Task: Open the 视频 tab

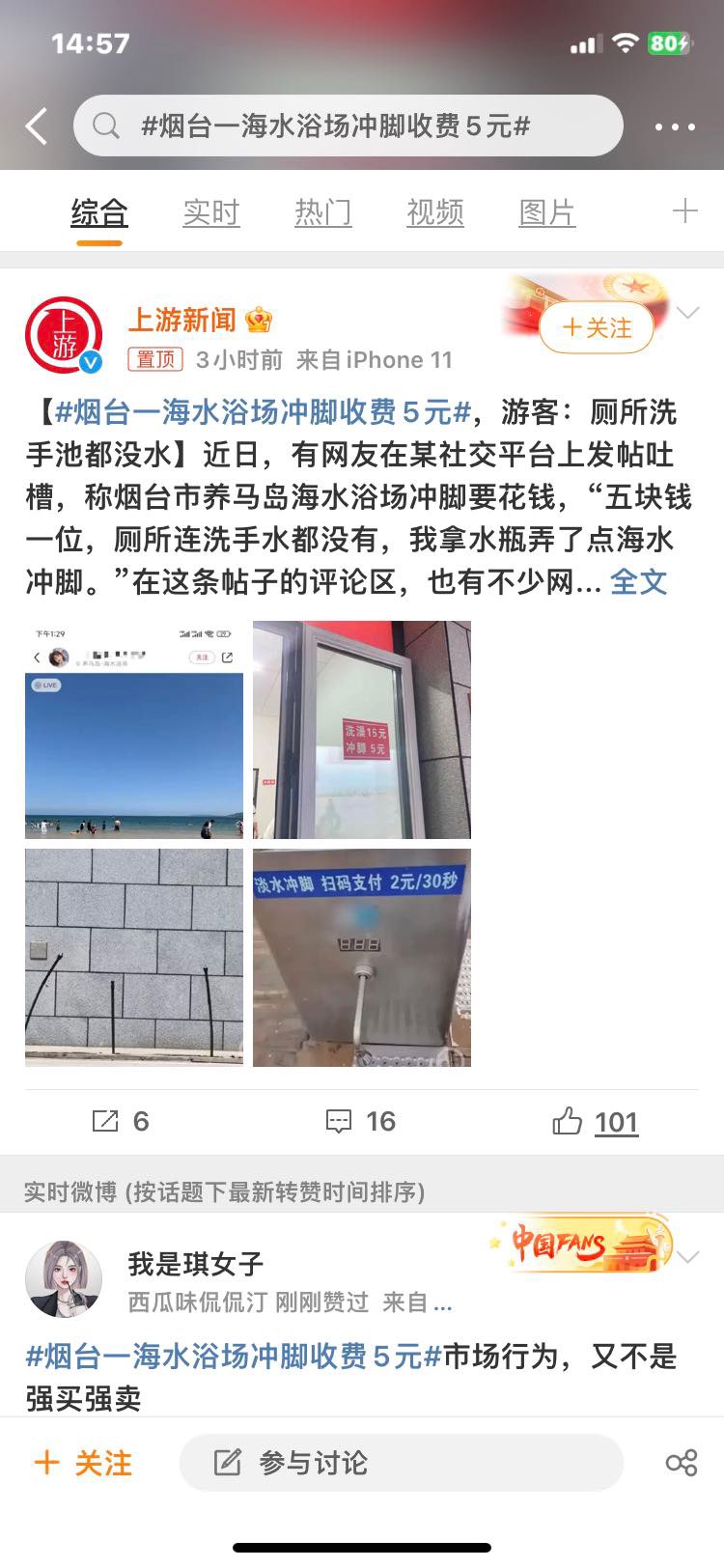Action: click(x=434, y=212)
